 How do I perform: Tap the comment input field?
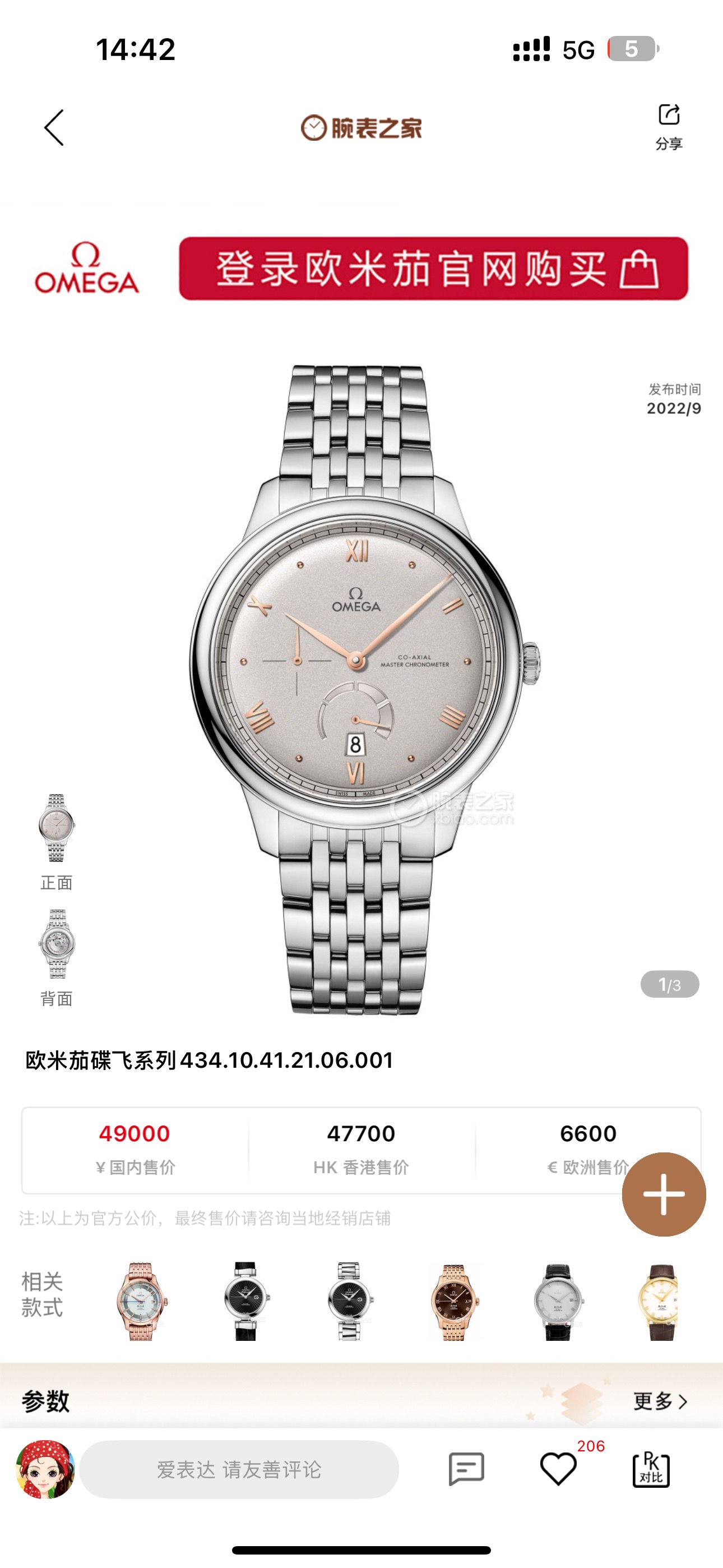(x=239, y=1469)
